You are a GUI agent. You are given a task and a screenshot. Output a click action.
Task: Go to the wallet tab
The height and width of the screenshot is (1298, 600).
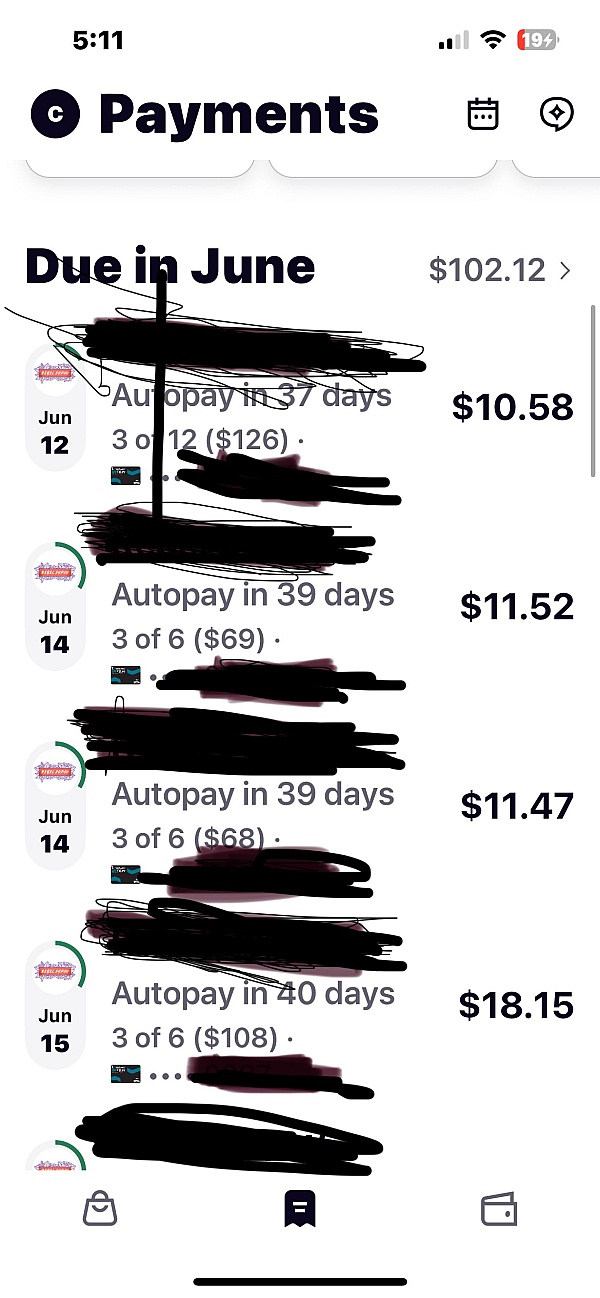click(499, 1210)
